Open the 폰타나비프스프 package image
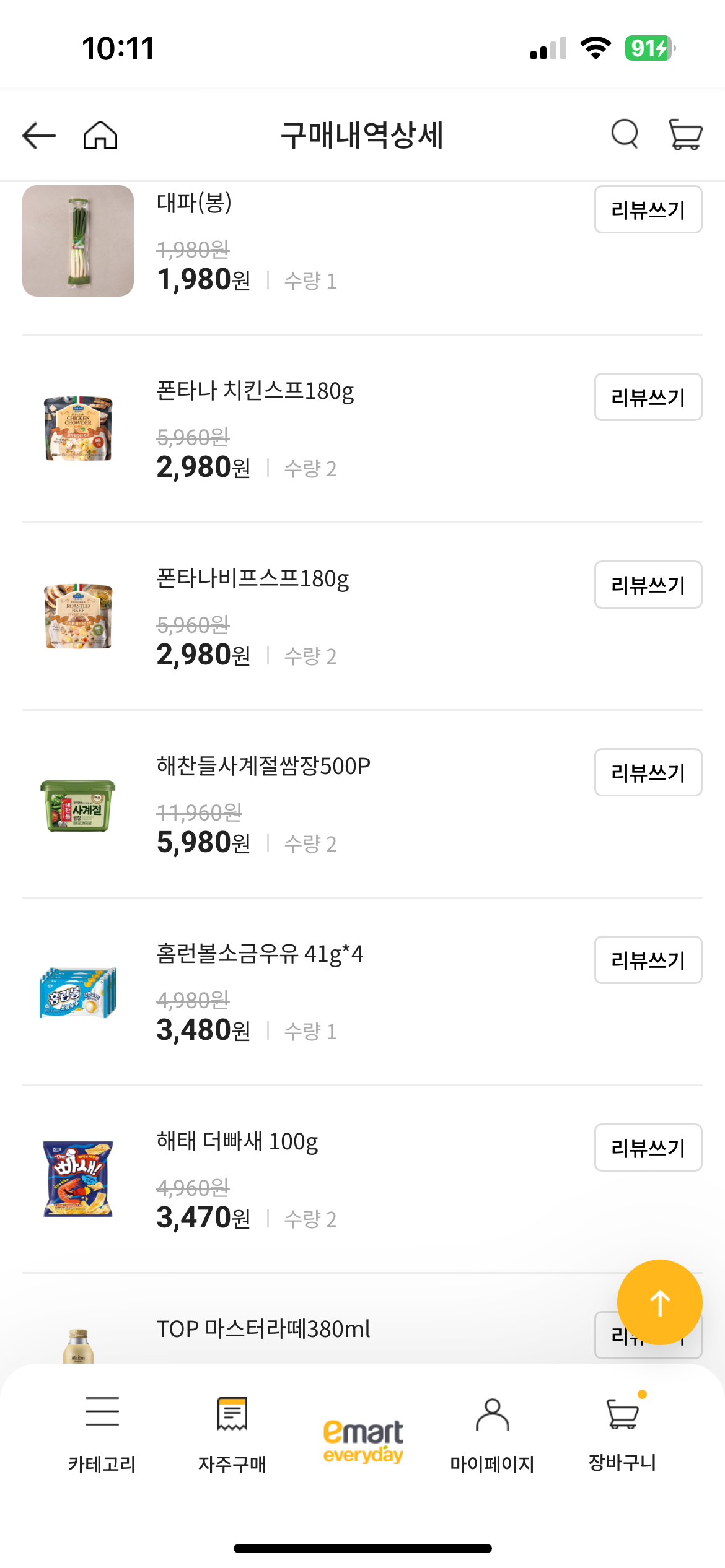Viewport: 725px width, 1568px height. 78,619
